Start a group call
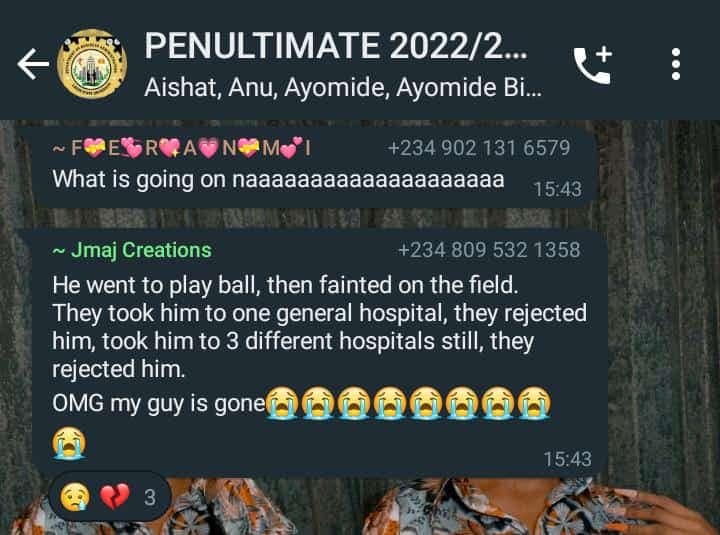This screenshot has width=720, height=535. 592,65
